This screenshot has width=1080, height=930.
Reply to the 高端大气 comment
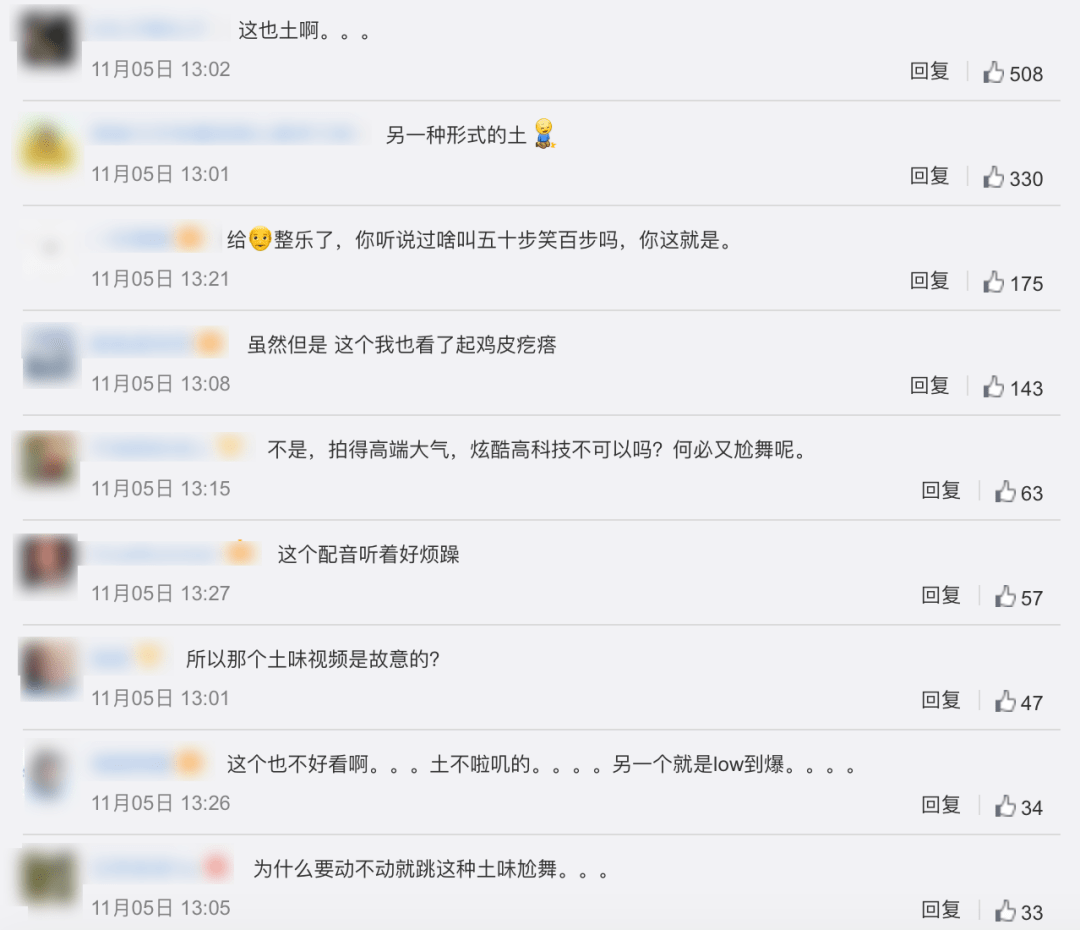pyautogui.click(x=941, y=491)
